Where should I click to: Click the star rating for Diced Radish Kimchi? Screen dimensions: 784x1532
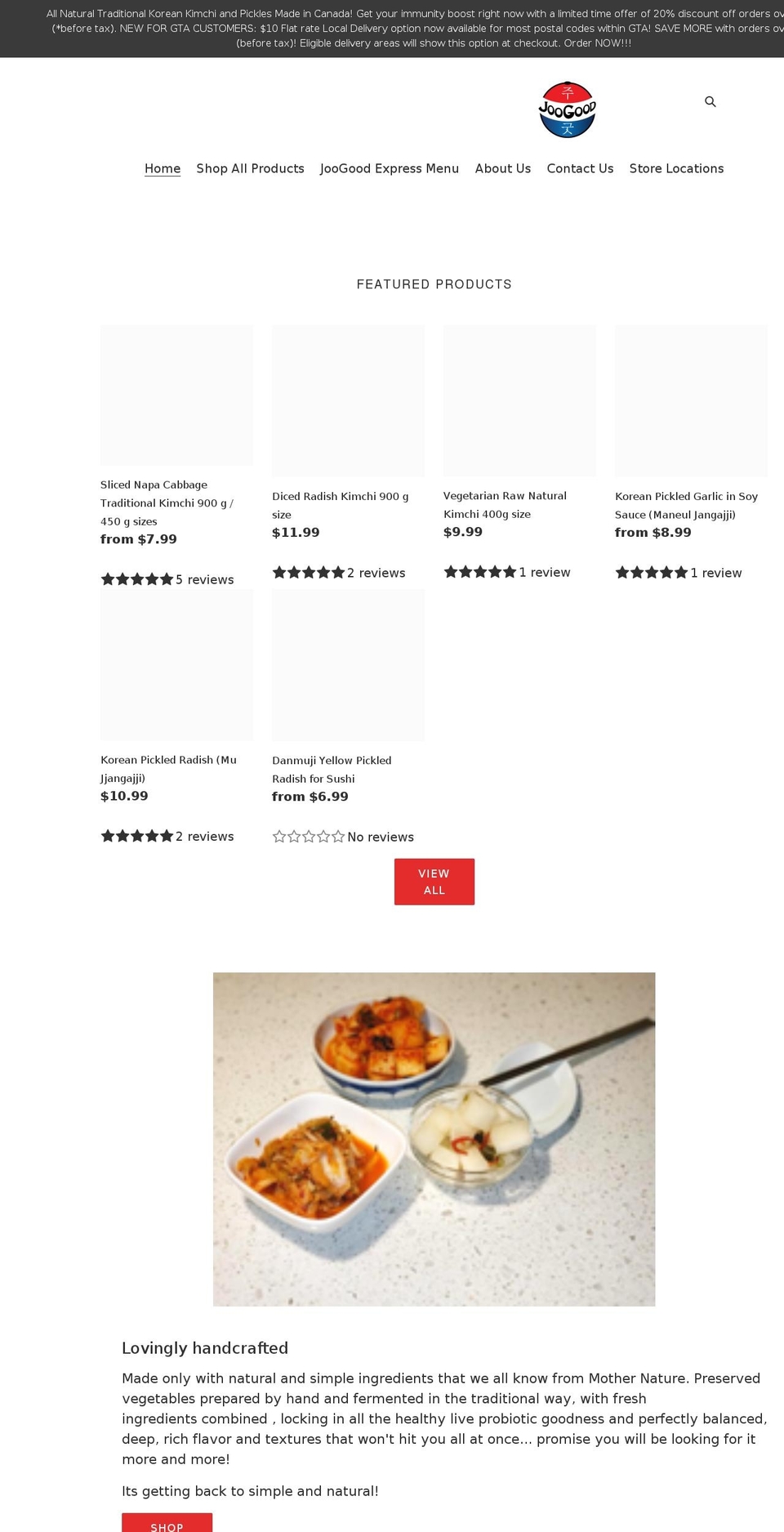(x=309, y=572)
